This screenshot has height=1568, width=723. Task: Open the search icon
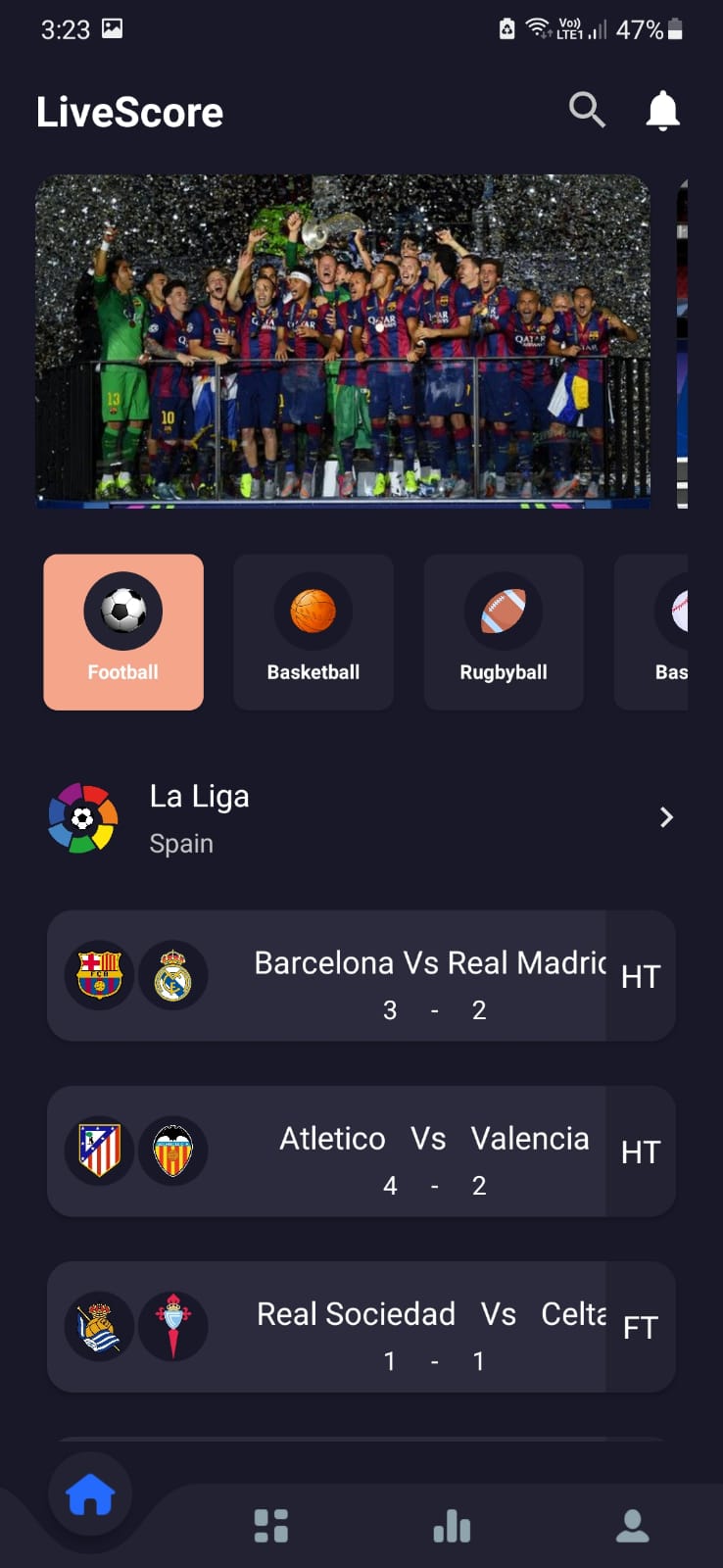587,110
